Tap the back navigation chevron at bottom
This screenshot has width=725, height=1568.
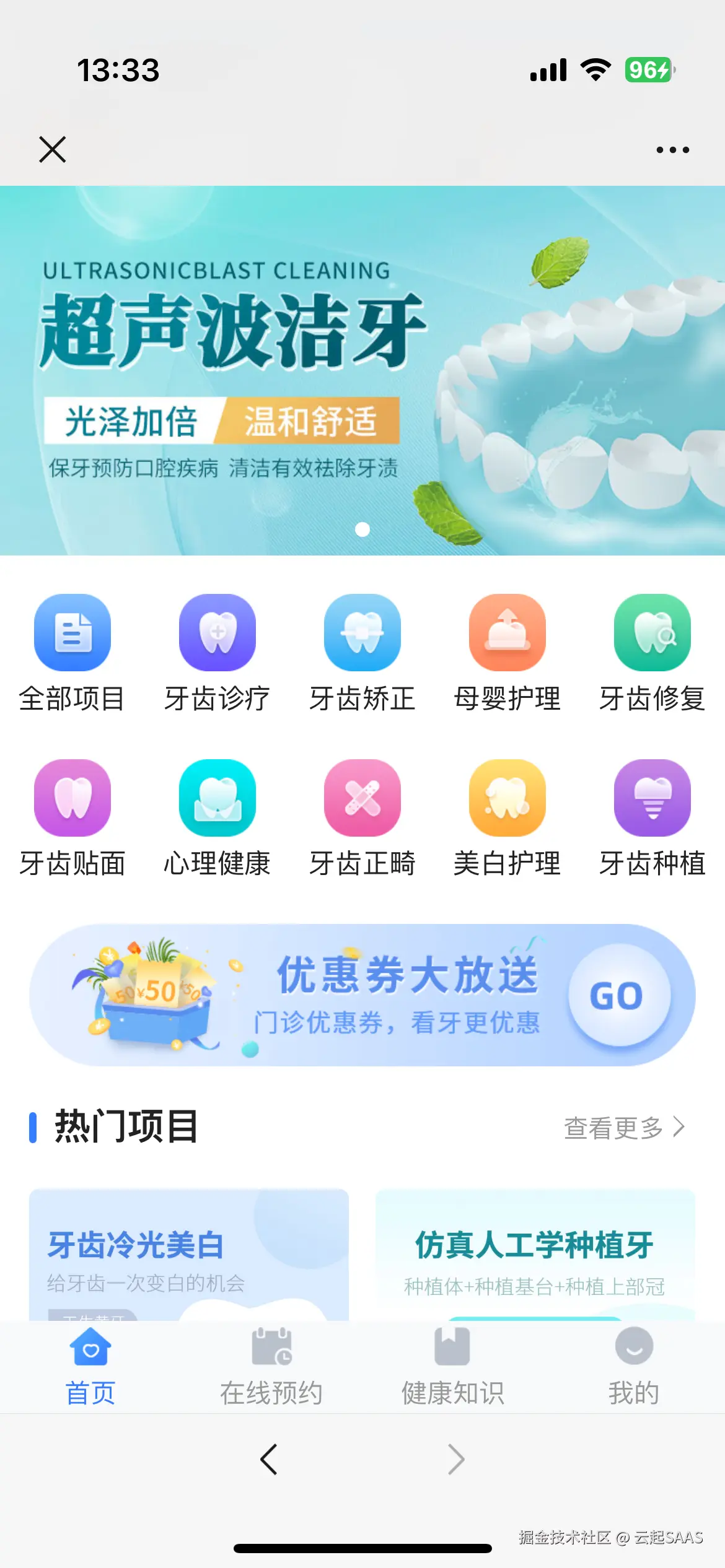point(269,1458)
